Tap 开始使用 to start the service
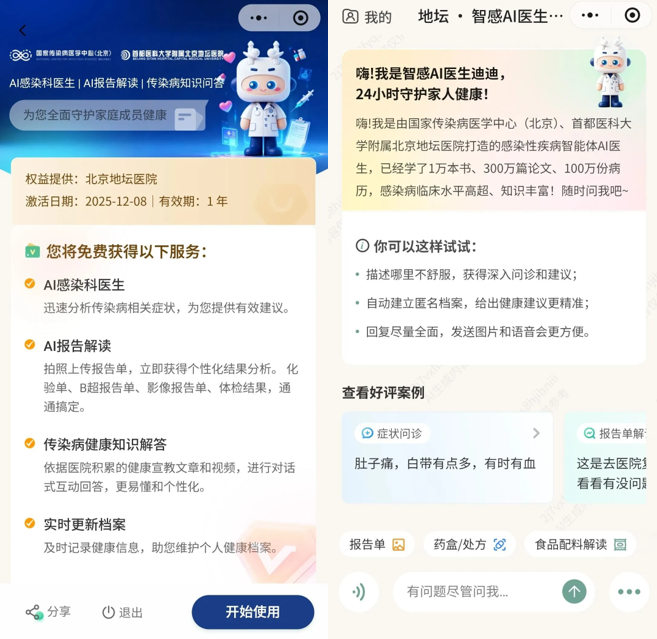Image resolution: width=657 pixels, height=639 pixels. tap(252, 611)
